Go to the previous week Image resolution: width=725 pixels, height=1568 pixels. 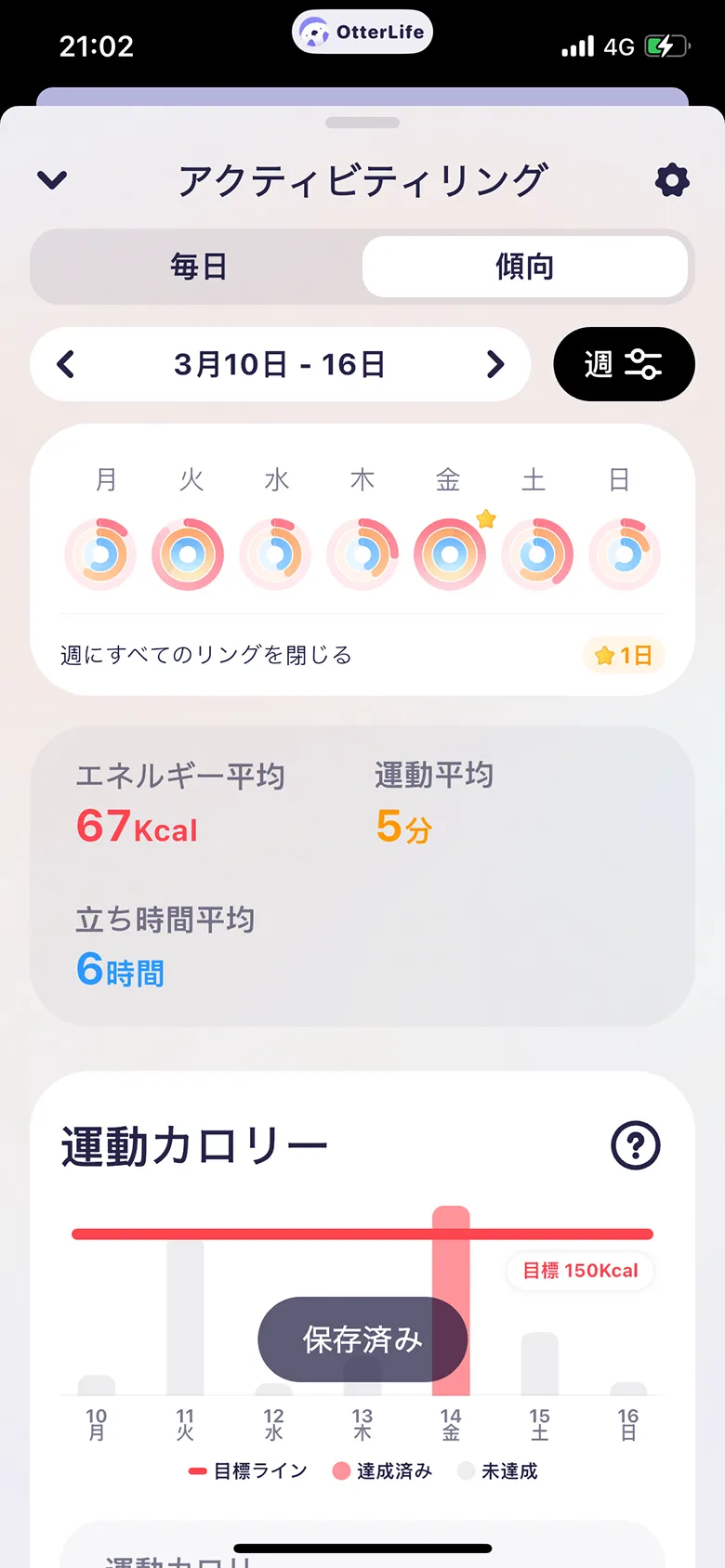coord(65,364)
